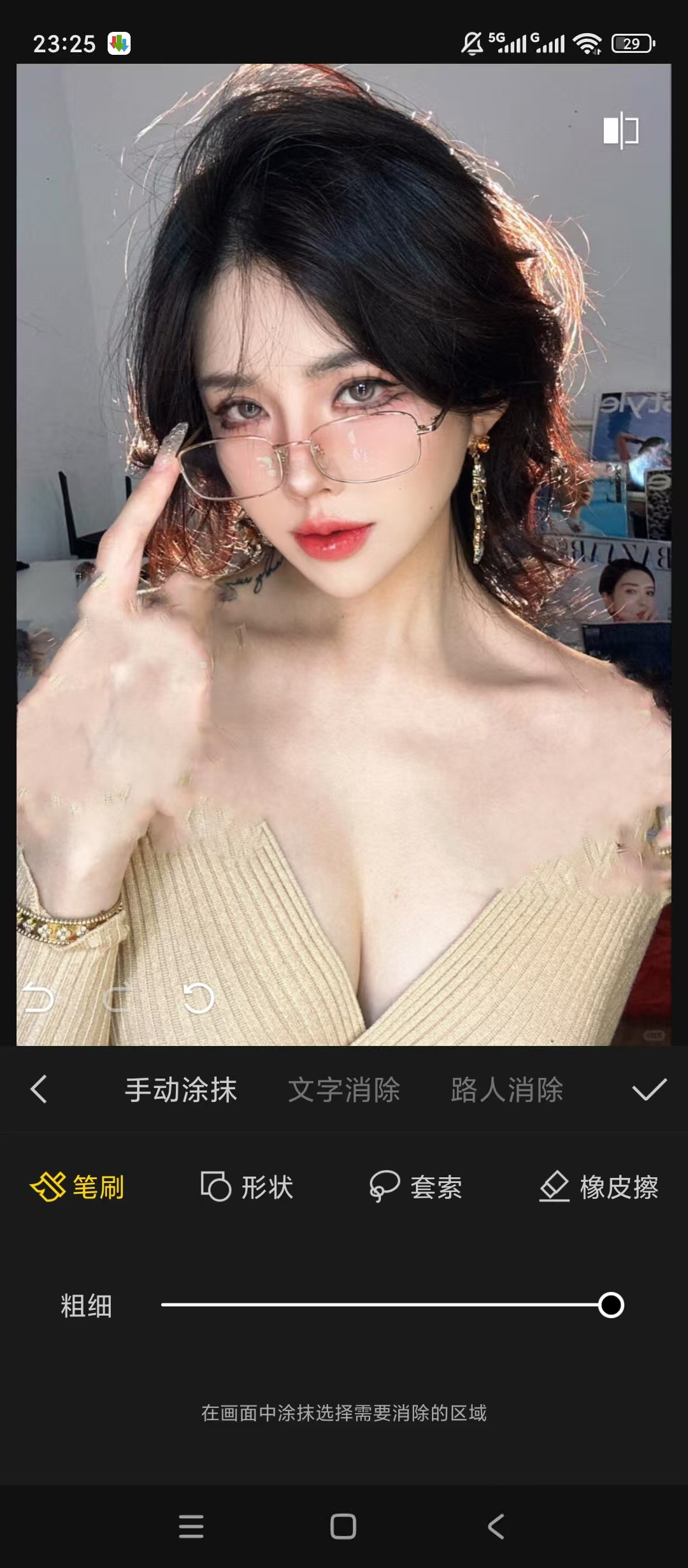Set the 粗细 thickness slider to middle

pos(386,1305)
